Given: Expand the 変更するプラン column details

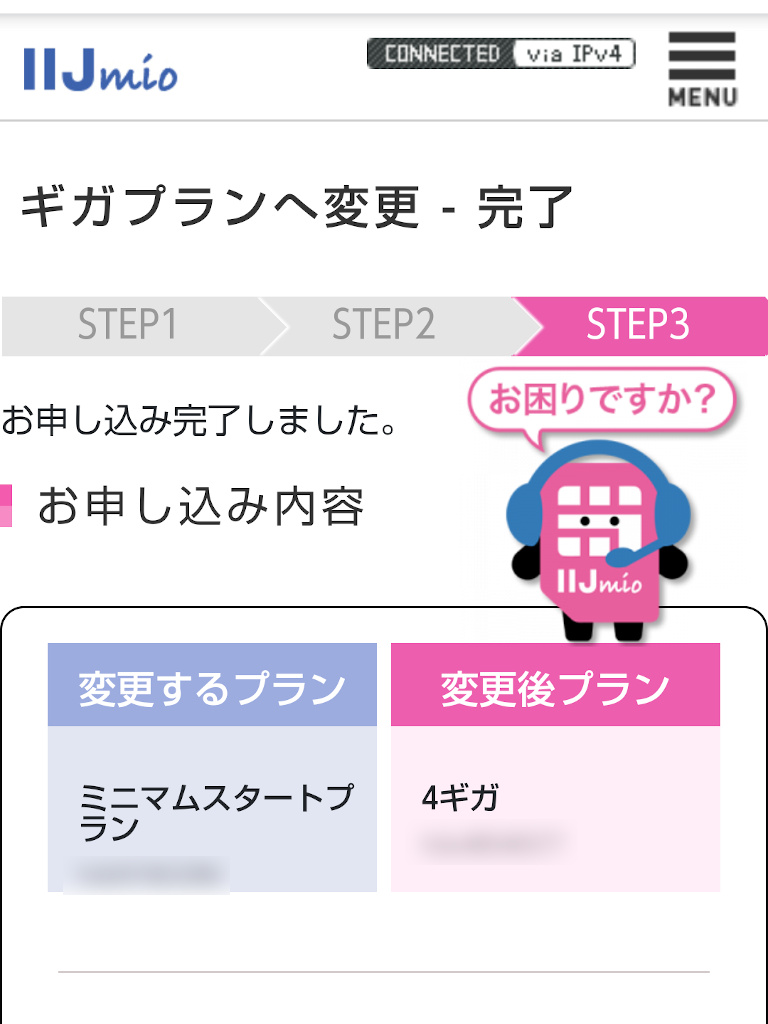Looking at the screenshot, I should click(210, 684).
